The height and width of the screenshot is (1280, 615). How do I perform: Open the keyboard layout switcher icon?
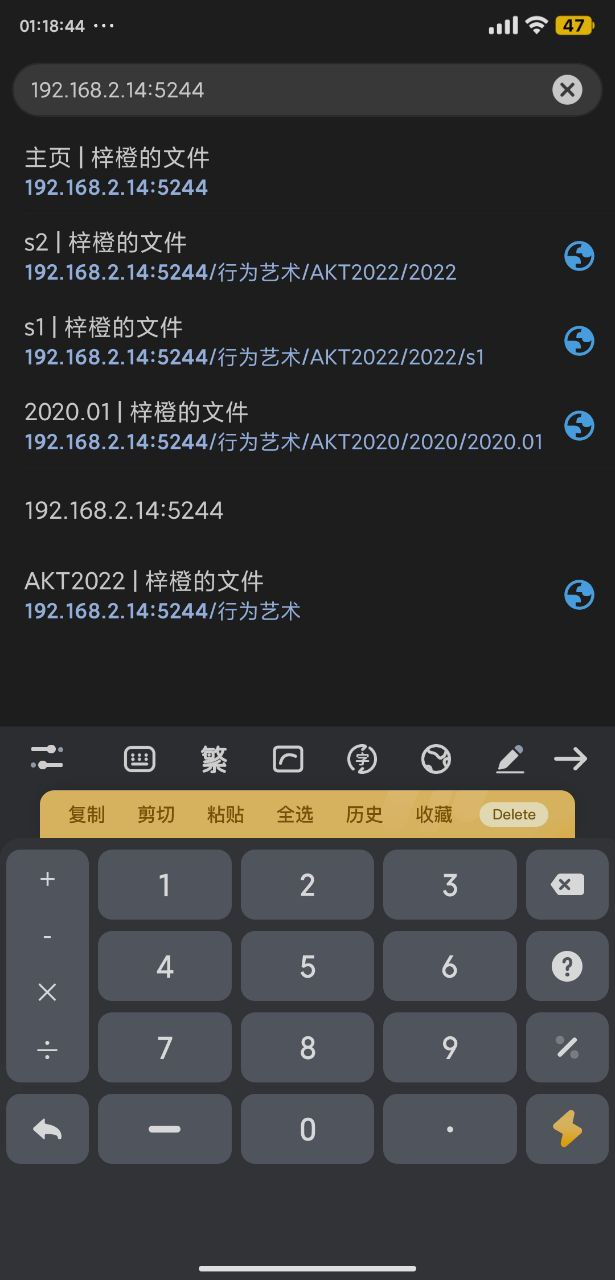tap(139, 760)
